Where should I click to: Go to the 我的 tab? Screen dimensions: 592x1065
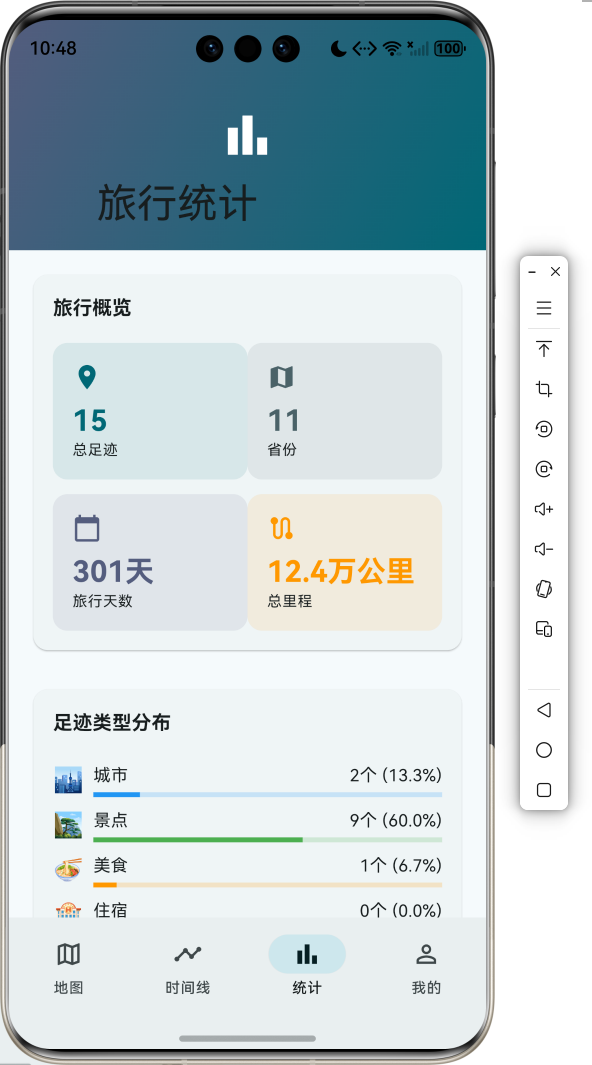pos(426,968)
